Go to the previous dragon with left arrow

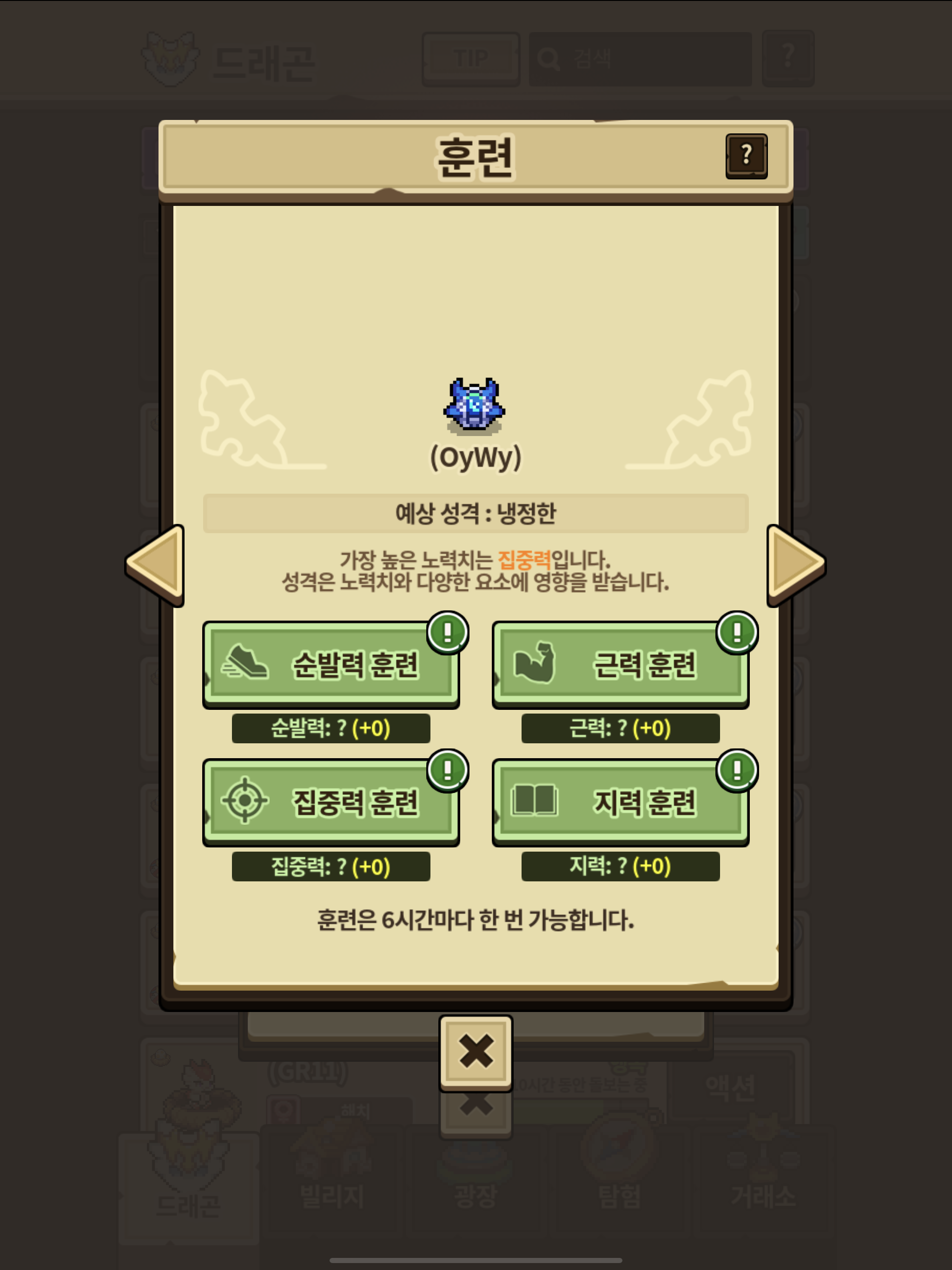click(157, 564)
